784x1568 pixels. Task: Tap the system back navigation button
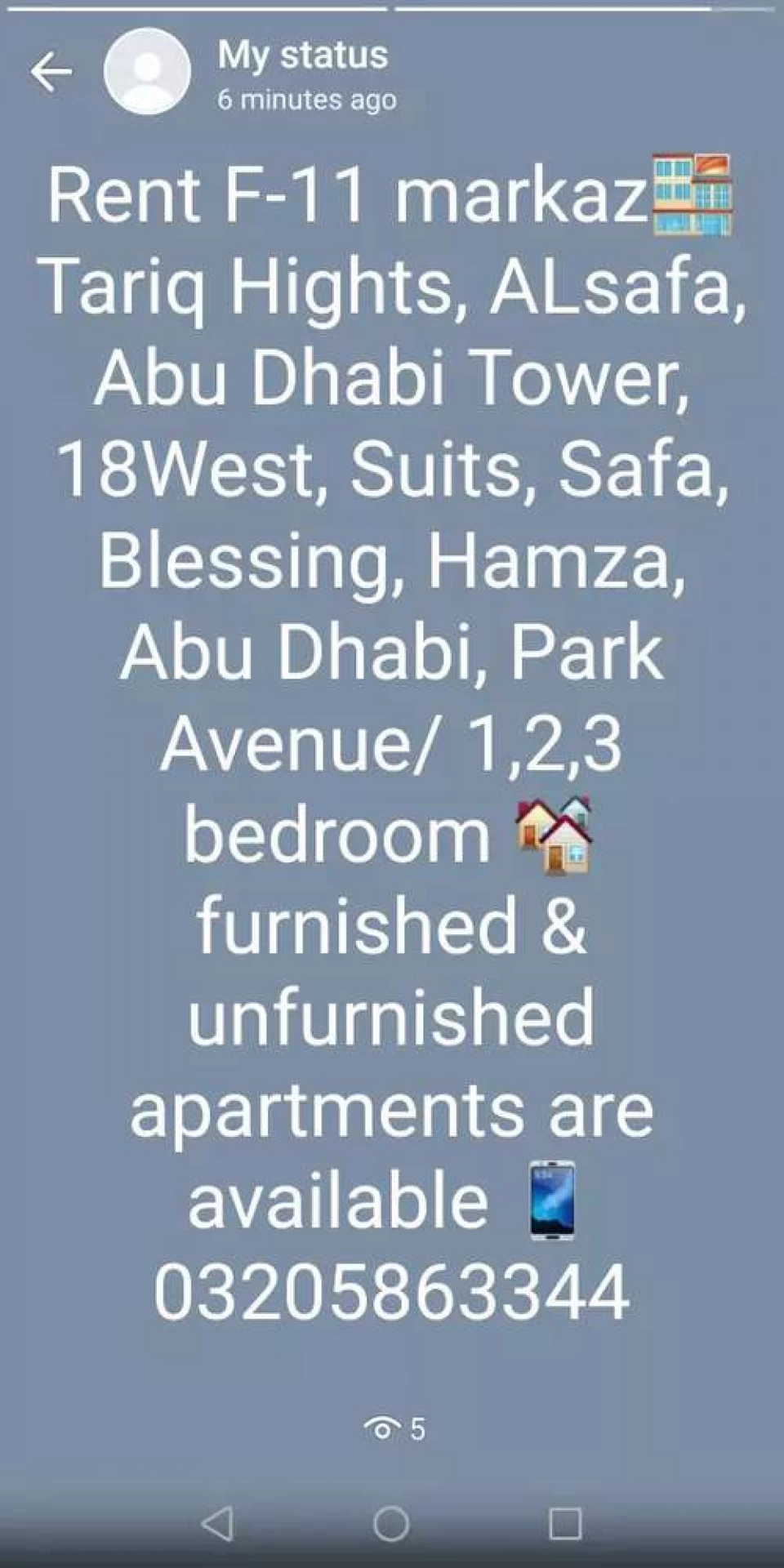(217, 1523)
